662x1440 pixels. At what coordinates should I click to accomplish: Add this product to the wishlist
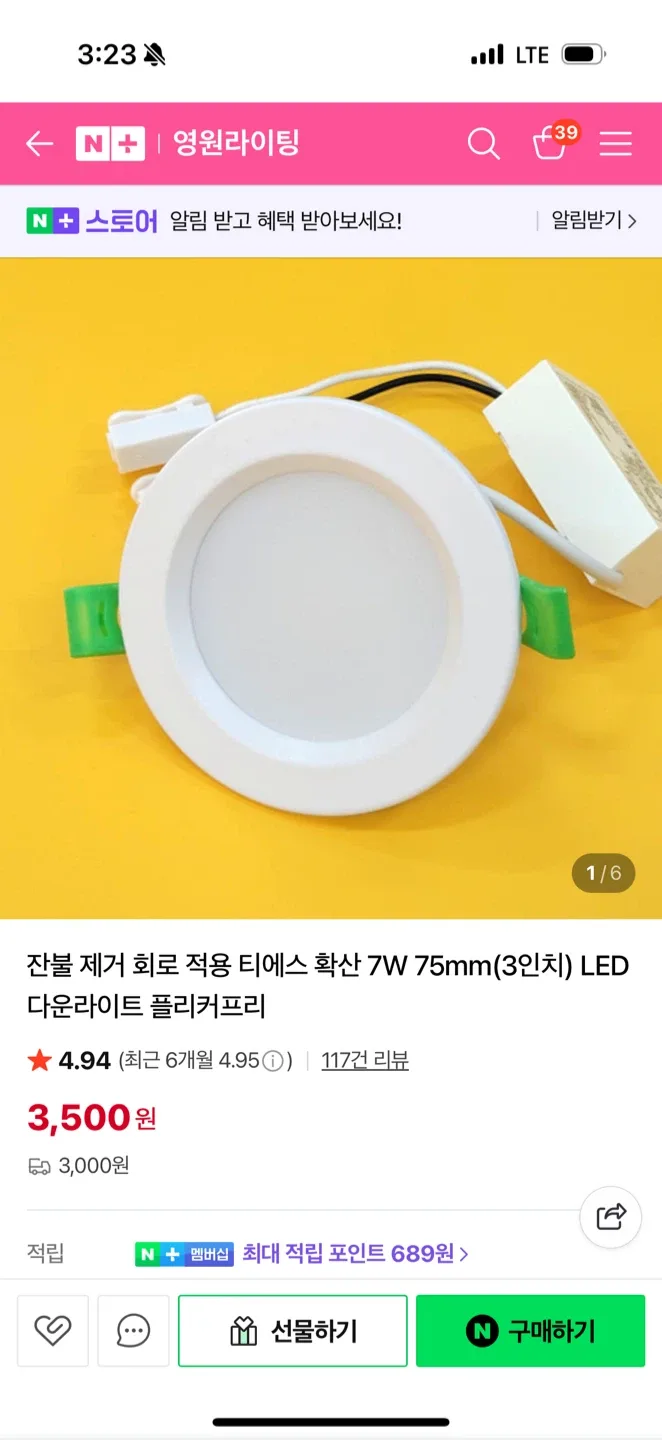click(x=53, y=1330)
